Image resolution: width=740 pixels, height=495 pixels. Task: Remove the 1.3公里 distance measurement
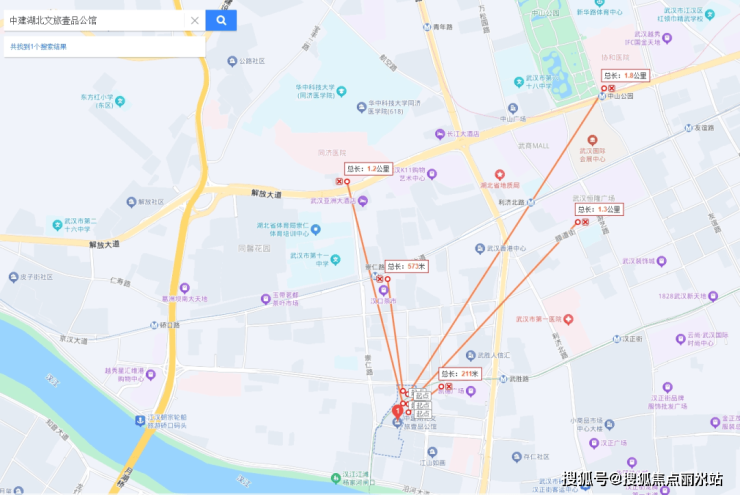click(x=585, y=222)
